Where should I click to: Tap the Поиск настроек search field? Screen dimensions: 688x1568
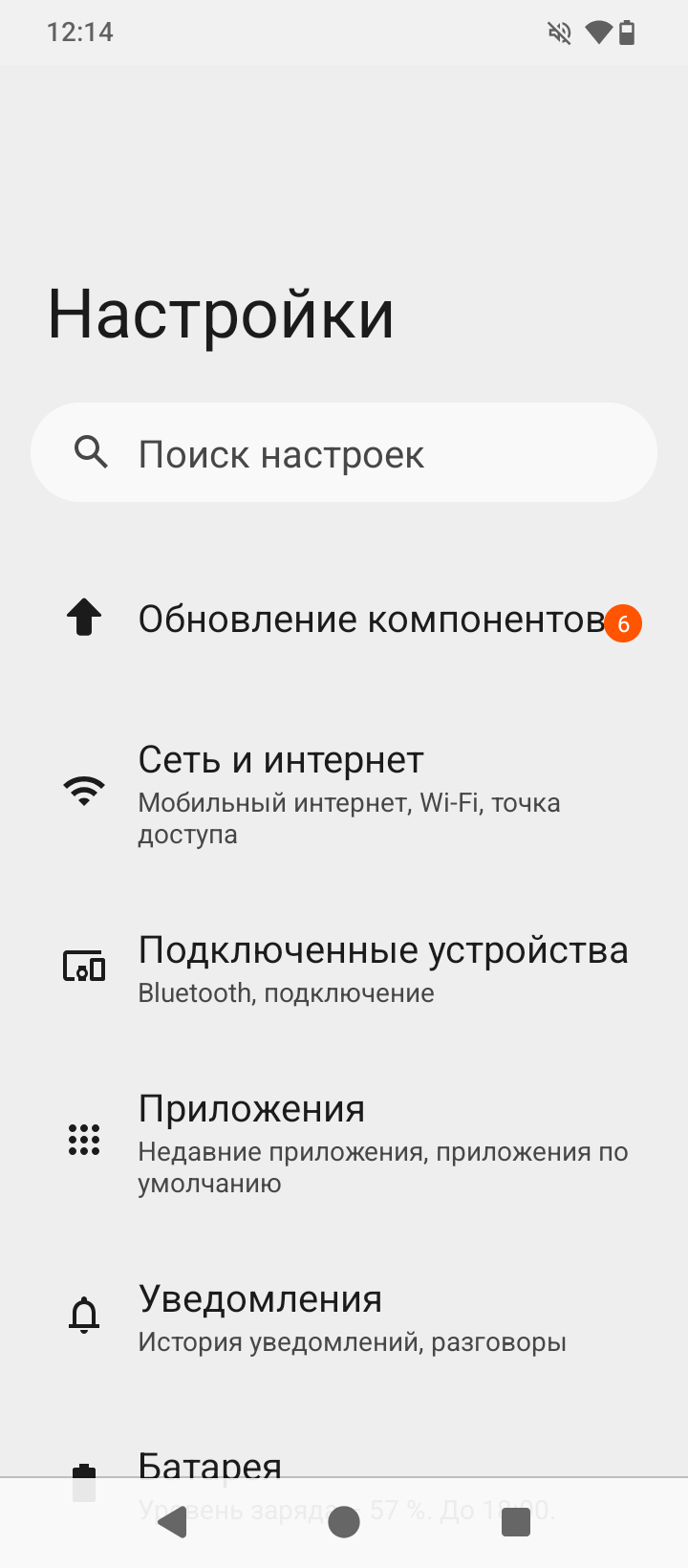click(344, 453)
